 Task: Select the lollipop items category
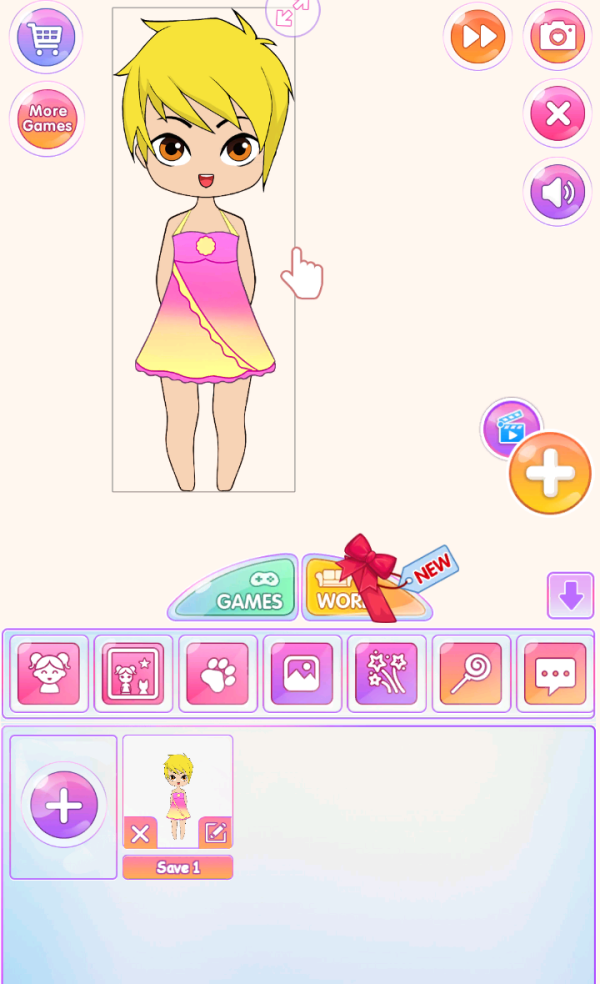(x=470, y=673)
